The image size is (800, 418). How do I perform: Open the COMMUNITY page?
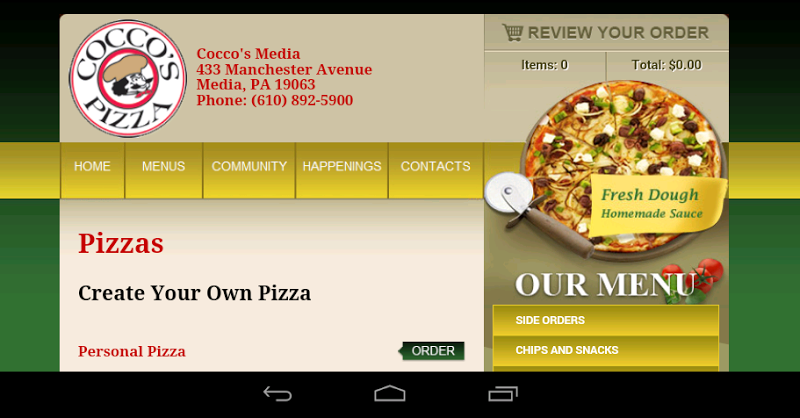click(x=249, y=167)
